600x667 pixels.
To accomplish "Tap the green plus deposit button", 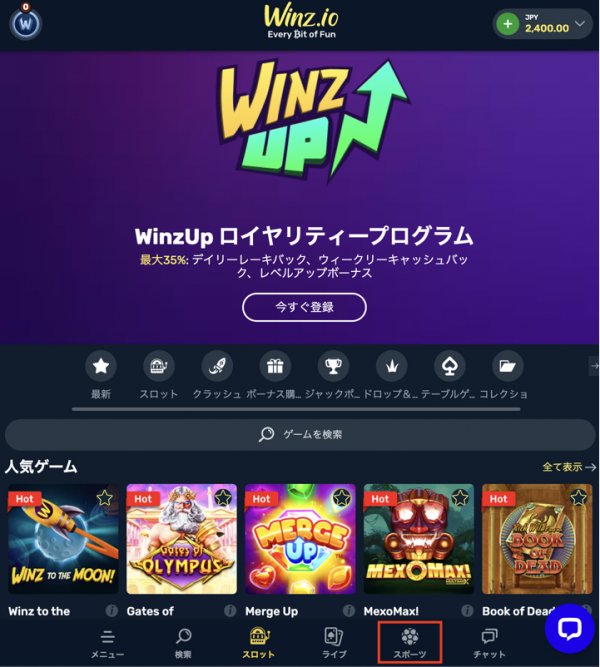I will pos(508,23).
